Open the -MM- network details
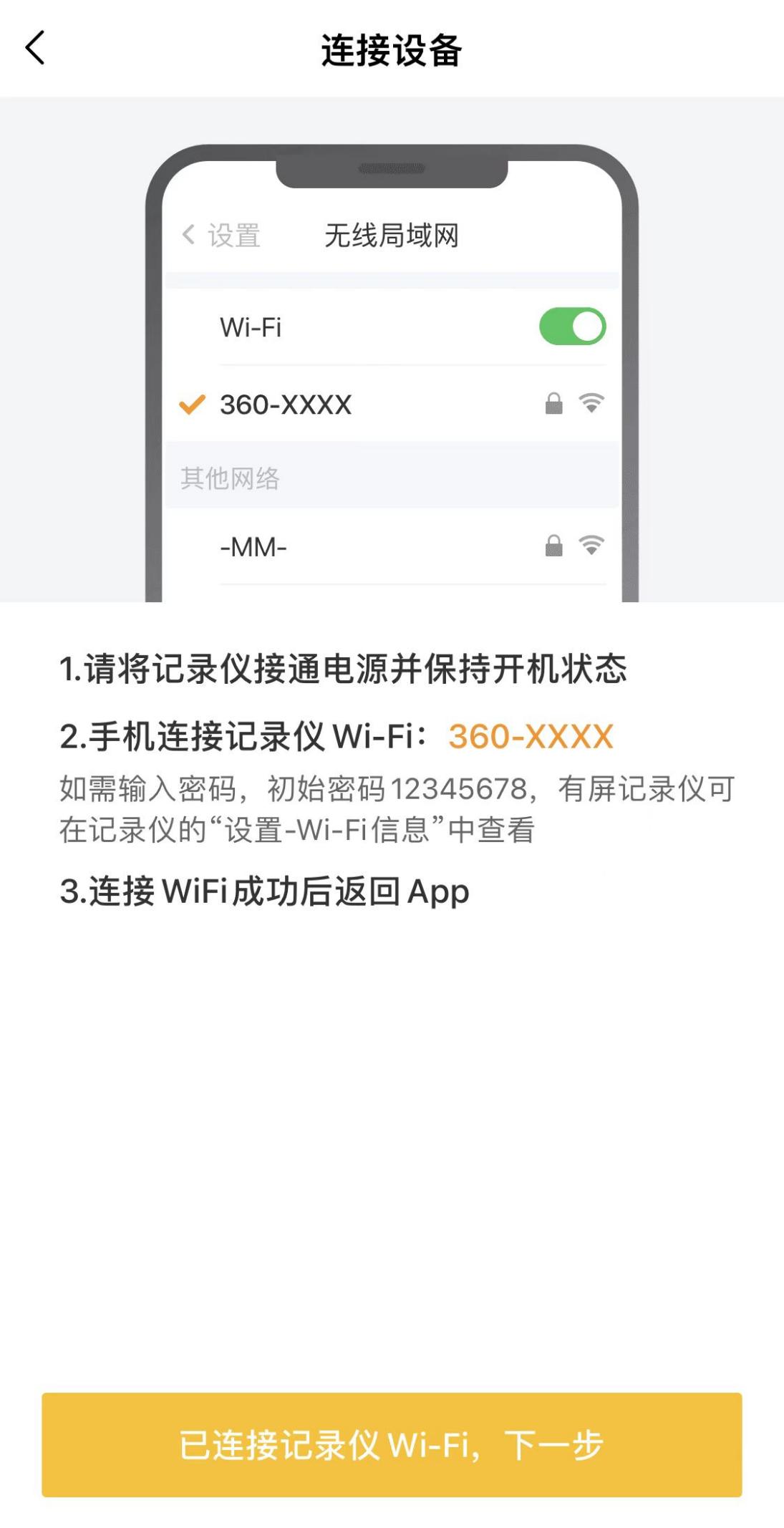This screenshot has width=784, height=1528. 254,548
